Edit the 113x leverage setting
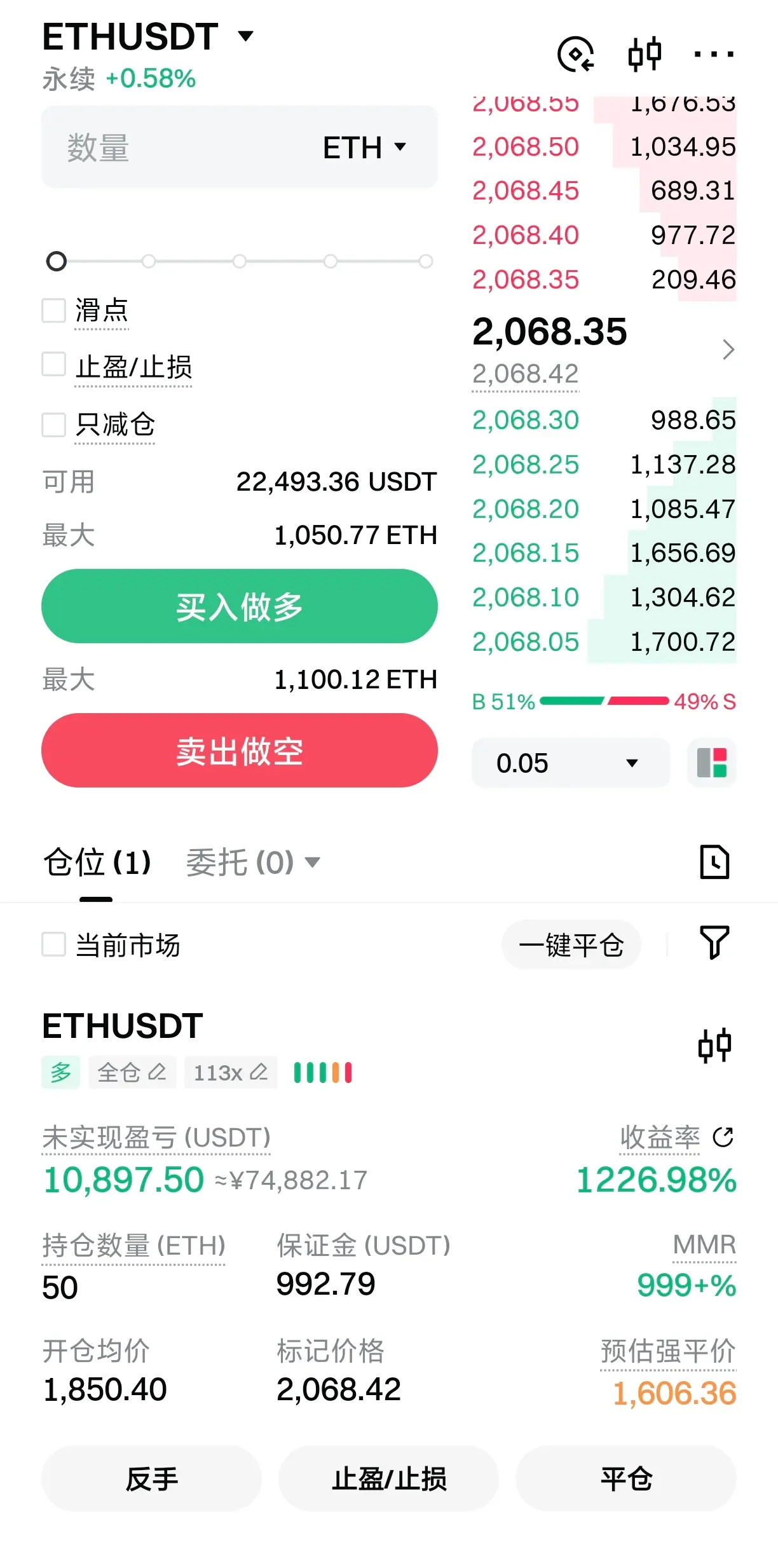The width and height of the screenshot is (778, 1568). click(231, 1073)
